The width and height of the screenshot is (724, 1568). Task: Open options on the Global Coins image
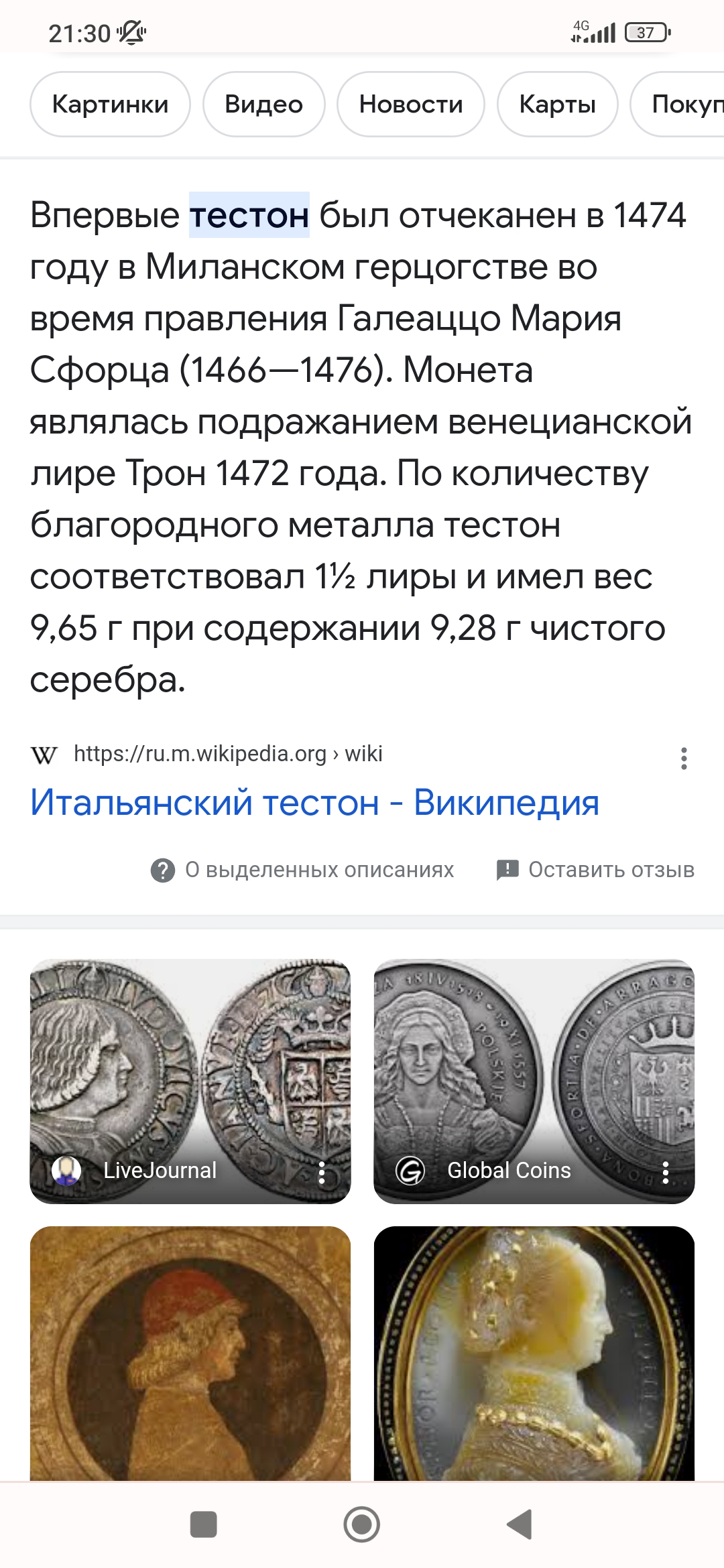(x=666, y=1172)
